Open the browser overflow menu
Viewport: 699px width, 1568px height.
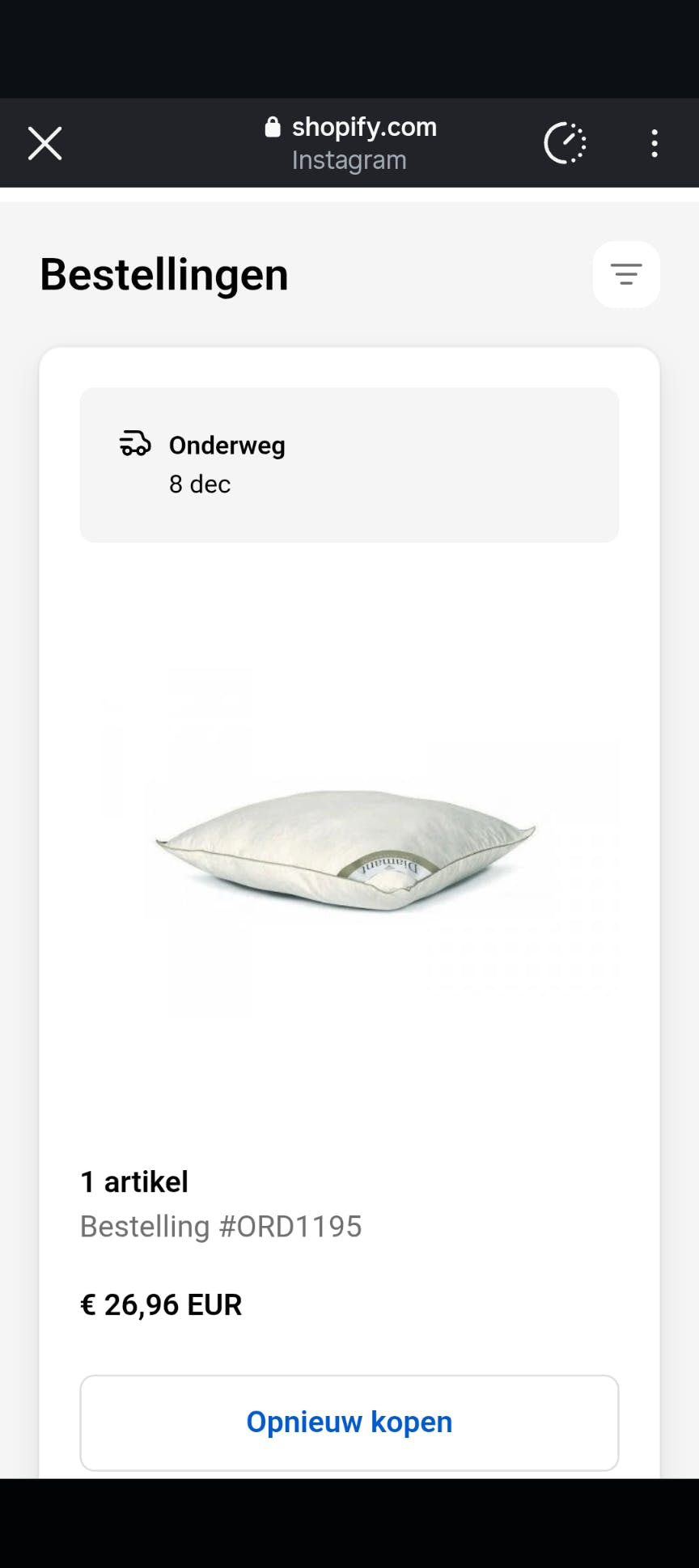click(x=655, y=144)
